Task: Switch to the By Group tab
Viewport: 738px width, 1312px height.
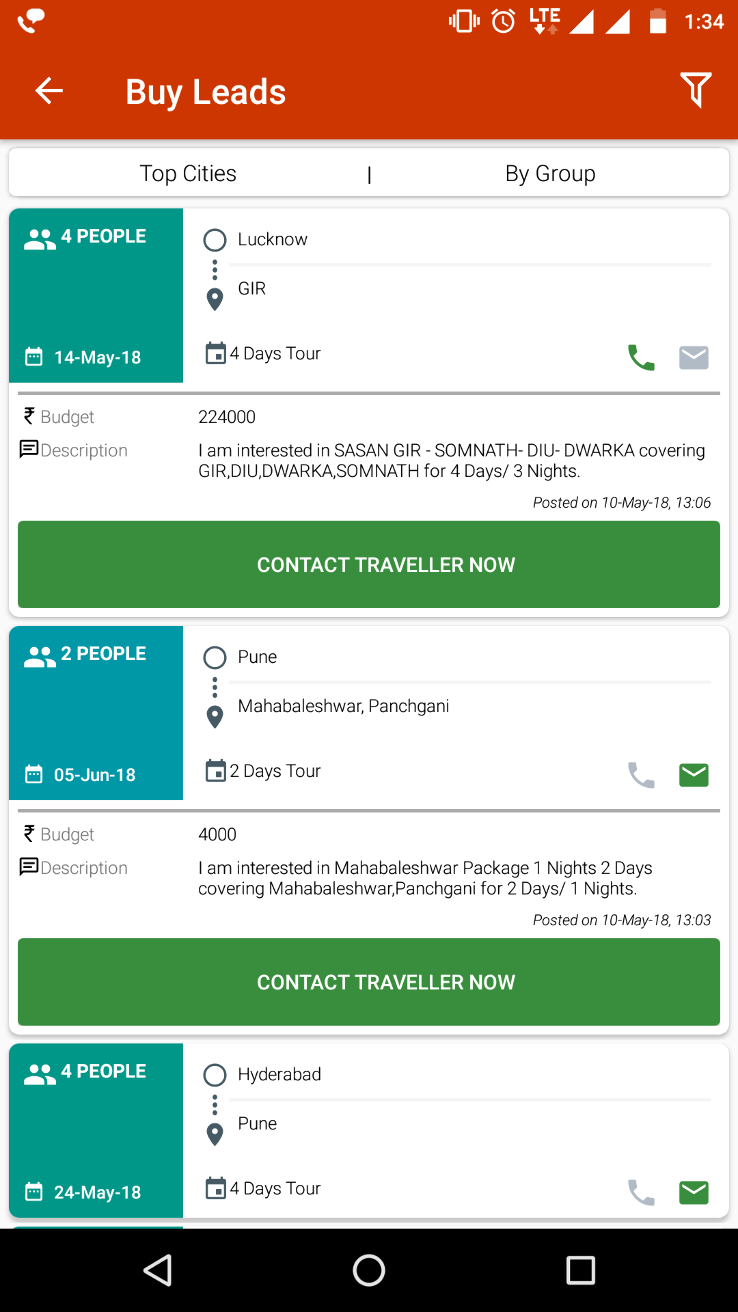Action: pyautogui.click(x=550, y=173)
